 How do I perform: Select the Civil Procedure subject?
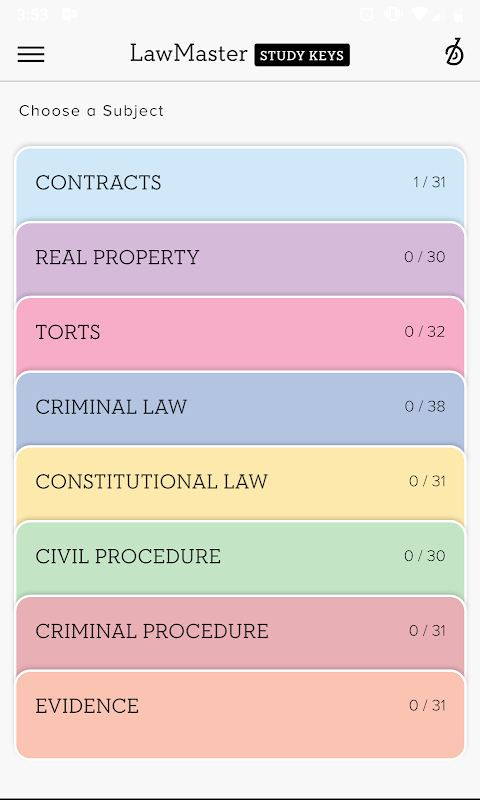click(x=240, y=558)
